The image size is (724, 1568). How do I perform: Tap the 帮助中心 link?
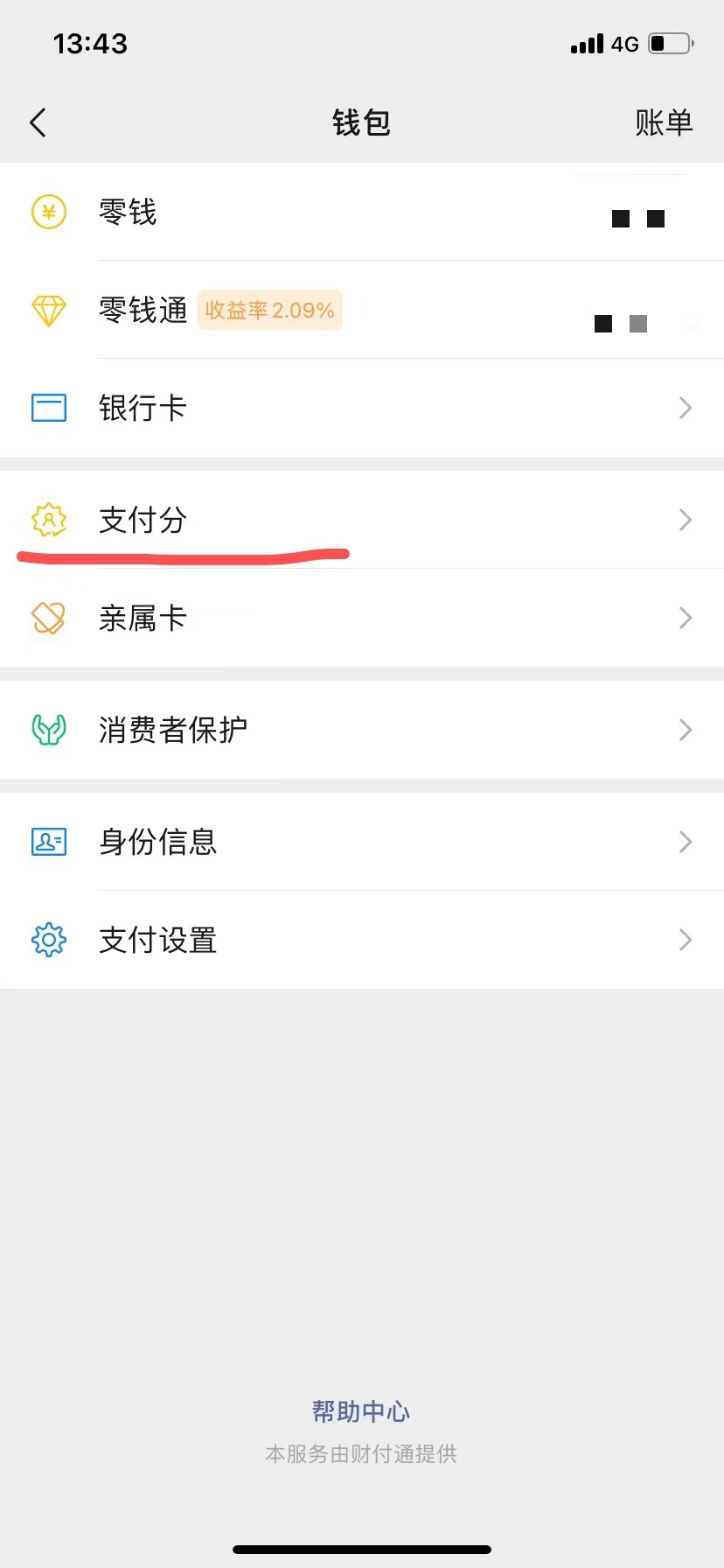click(x=361, y=1411)
